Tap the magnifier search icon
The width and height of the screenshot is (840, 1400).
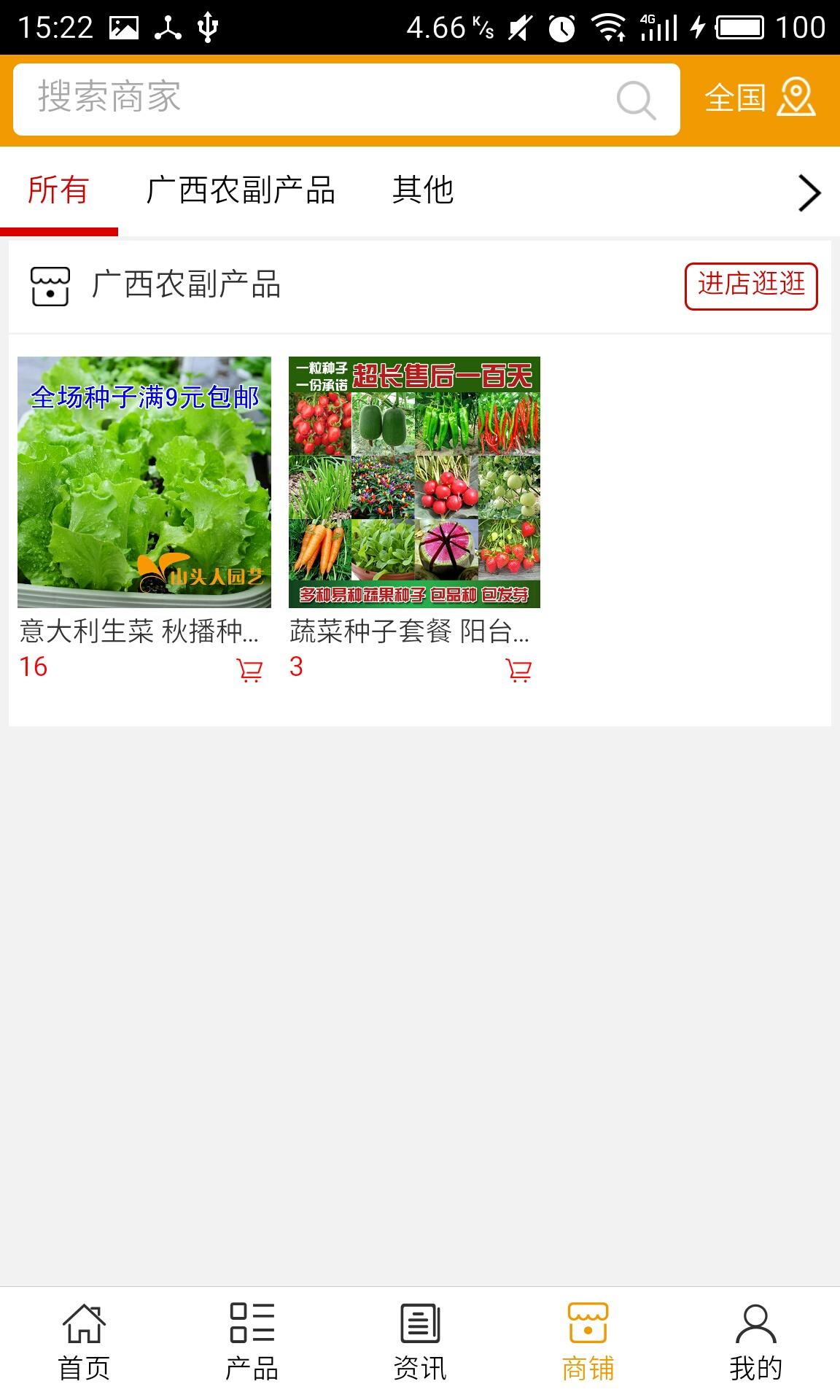(636, 99)
